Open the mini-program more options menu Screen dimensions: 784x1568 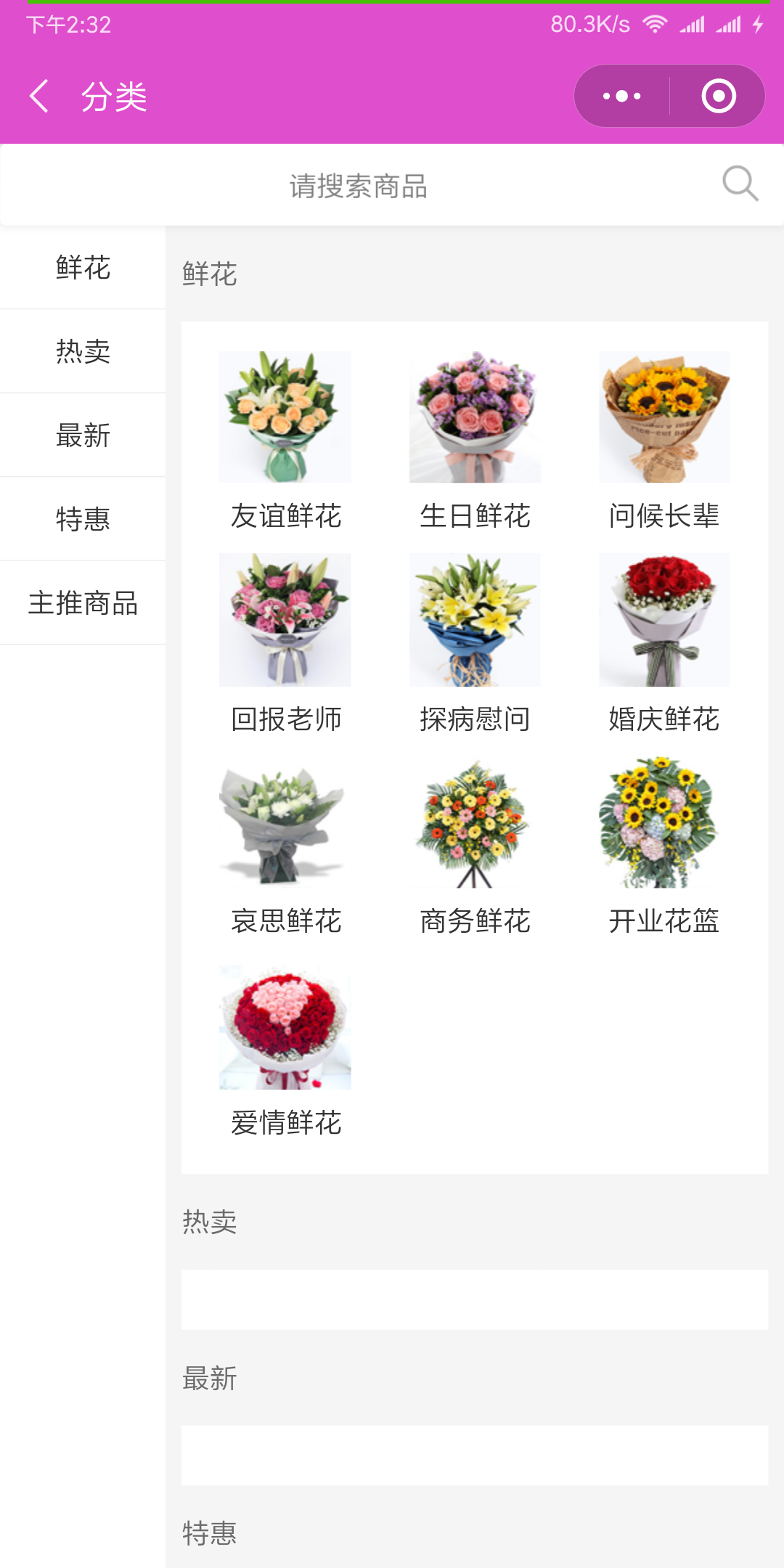(622, 97)
